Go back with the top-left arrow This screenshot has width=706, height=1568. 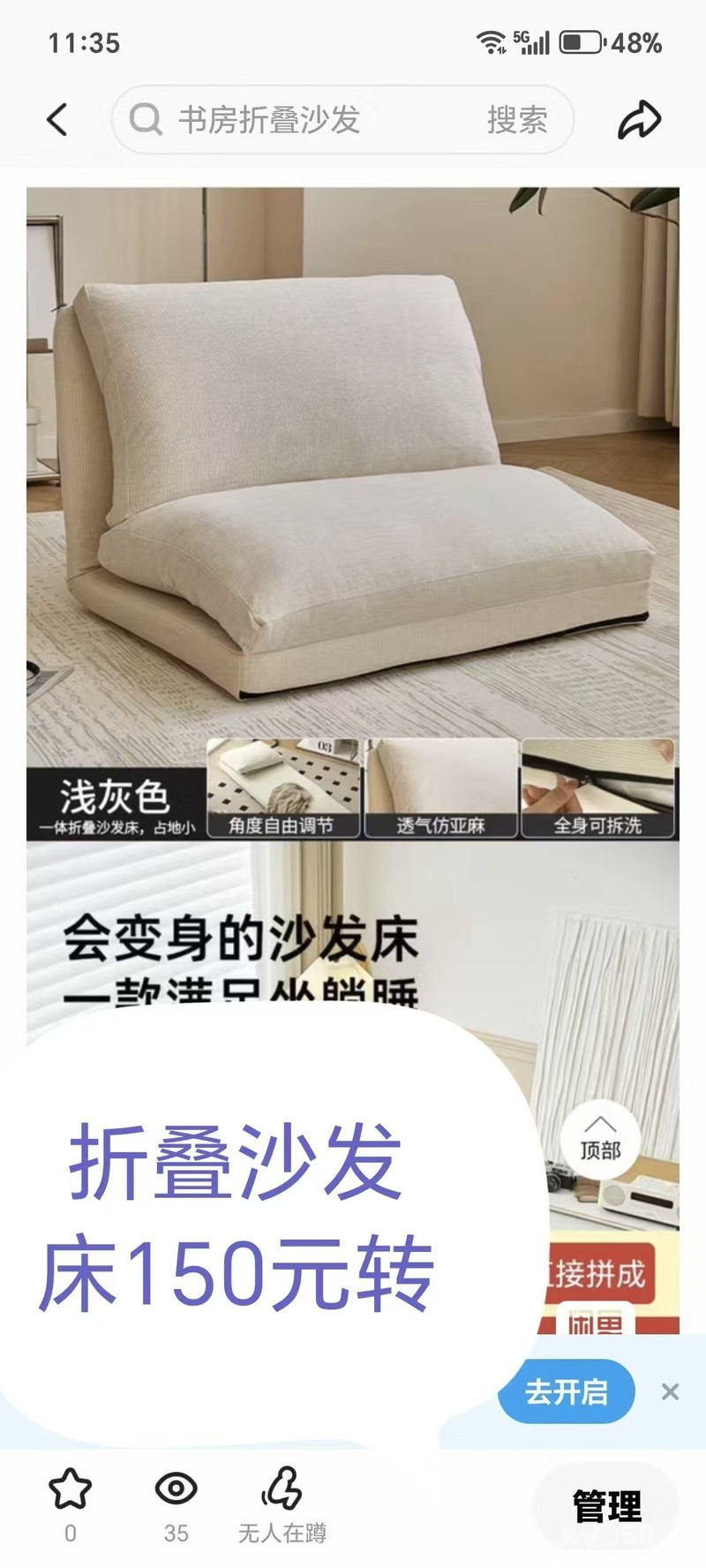[x=57, y=119]
